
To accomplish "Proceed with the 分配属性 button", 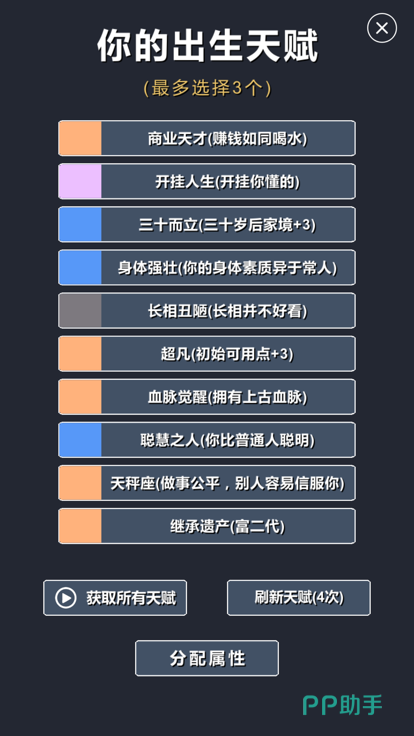I will [x=207, y=658].
